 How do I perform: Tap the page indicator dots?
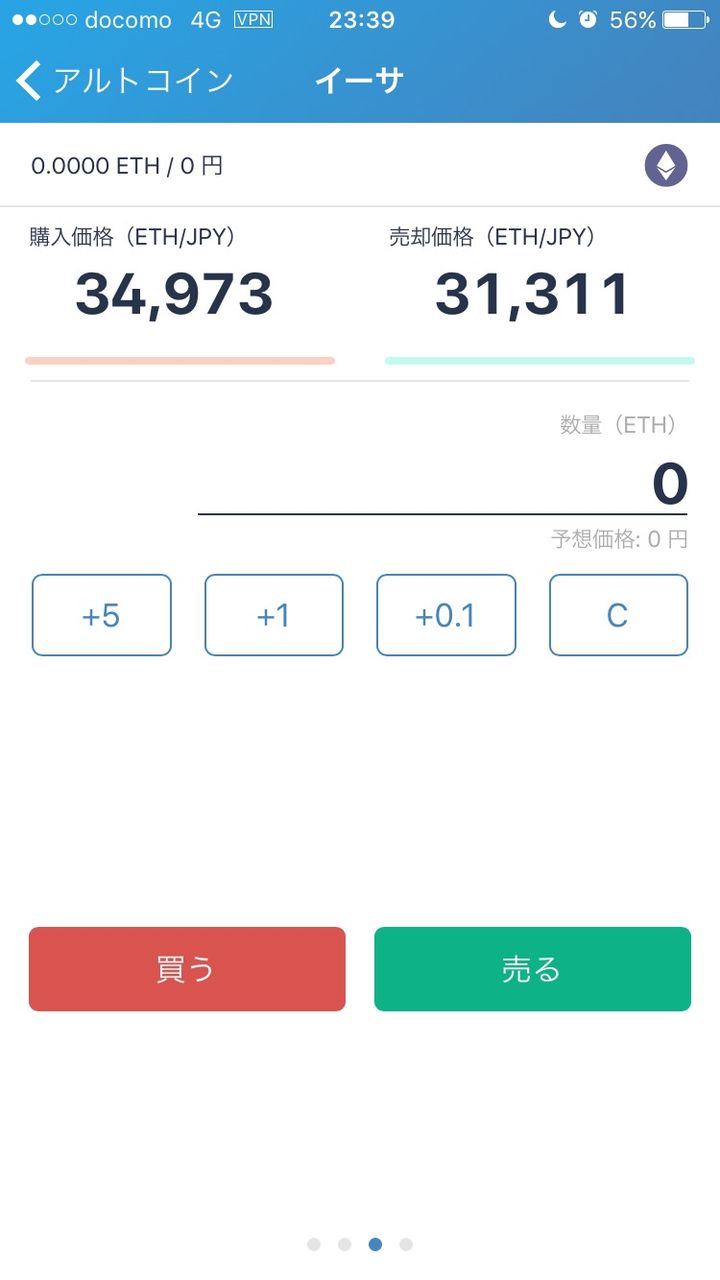click(x=360, y=1244)
